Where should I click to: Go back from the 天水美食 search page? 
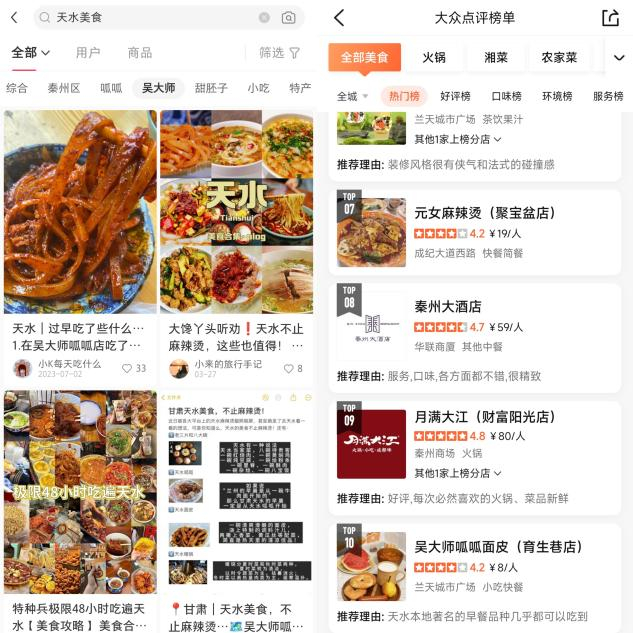pyautogui.click(x=15, y=17)
